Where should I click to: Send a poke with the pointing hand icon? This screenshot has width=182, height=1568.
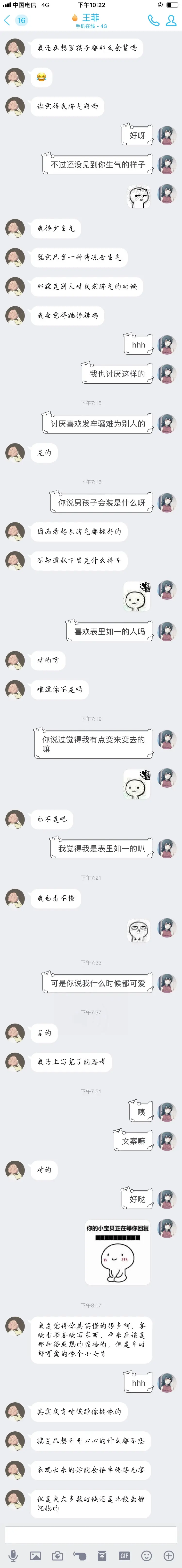pyautogui.click(x=79, y=1556)
